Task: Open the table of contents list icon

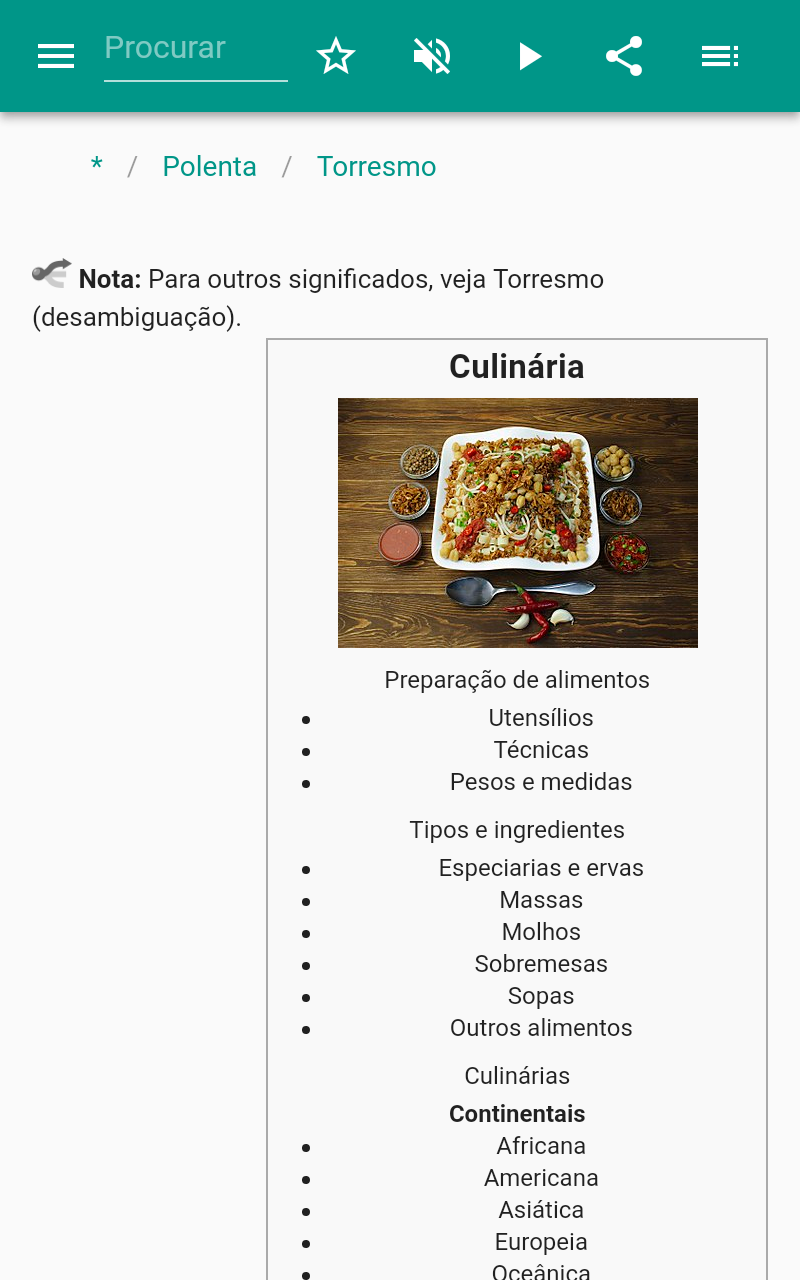Action: click(720, 56)
